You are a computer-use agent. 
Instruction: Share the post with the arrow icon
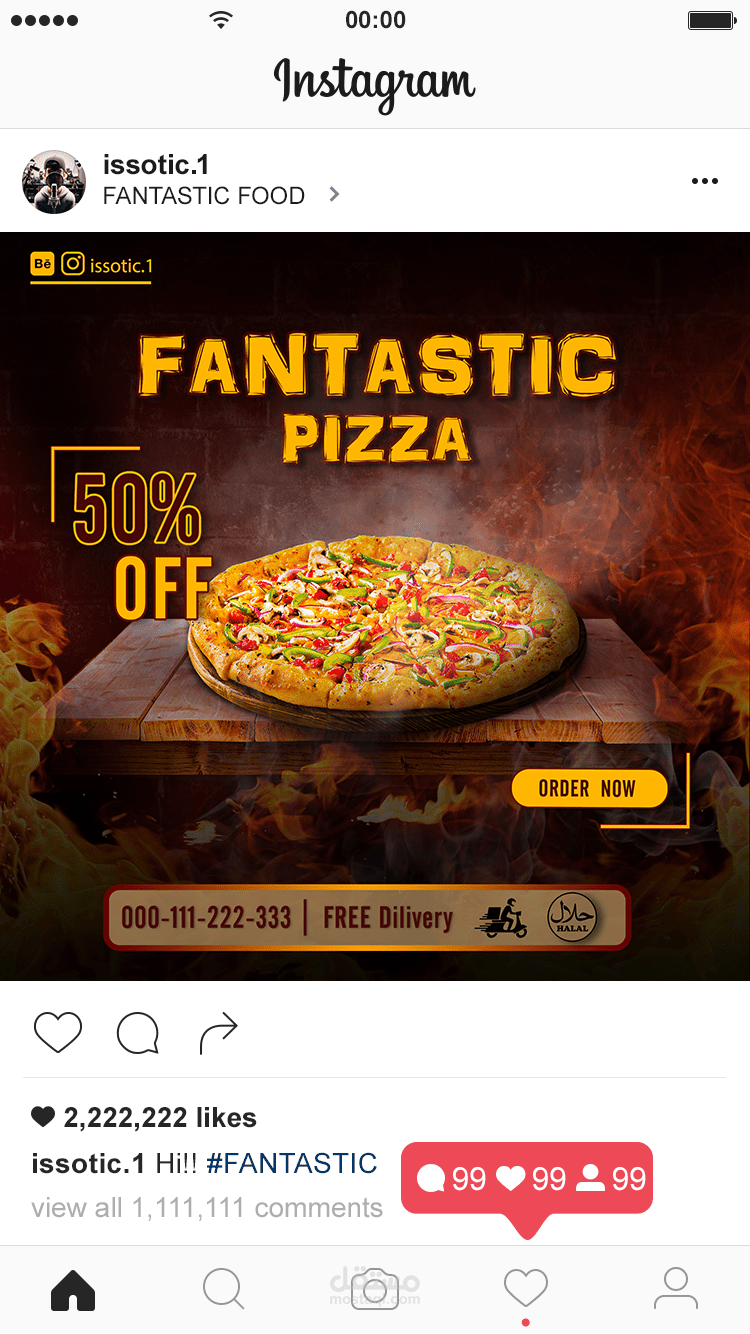click(x=218, y=1033)
